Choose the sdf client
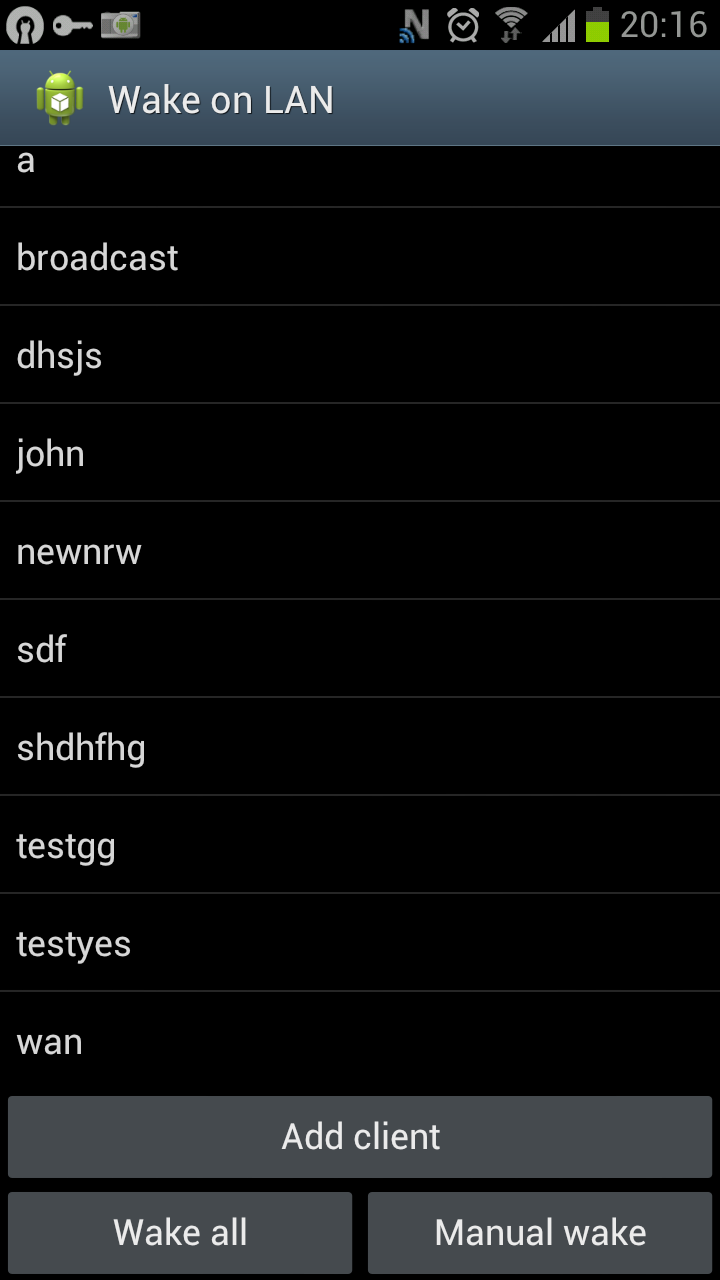Image resolution: width=720 pixels, height=1280 pixels. click(x=360, y=649)
